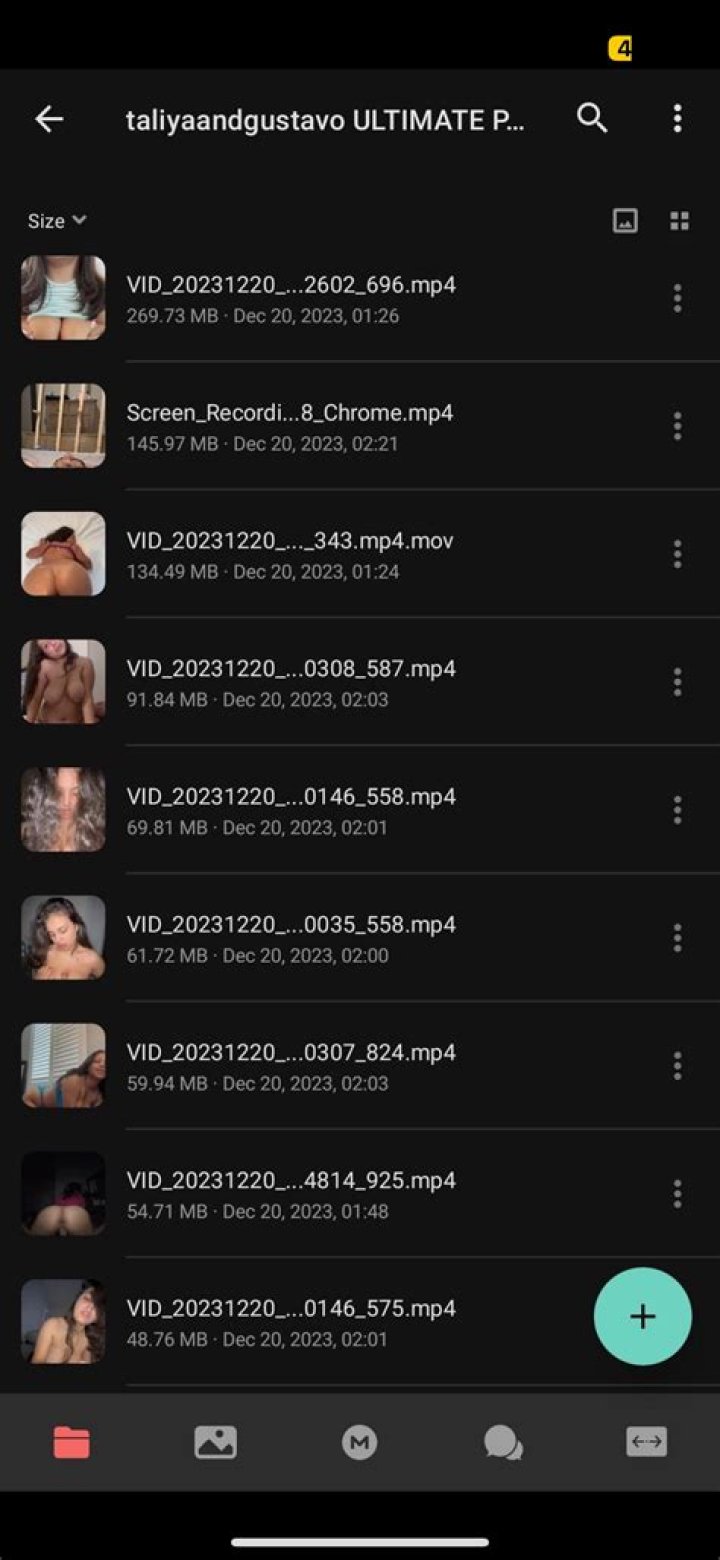Open options for VID_20231220_...4814_925.mp4
The height and width of the screenshot is (1560, 720).
click(x=677, y=1194)
